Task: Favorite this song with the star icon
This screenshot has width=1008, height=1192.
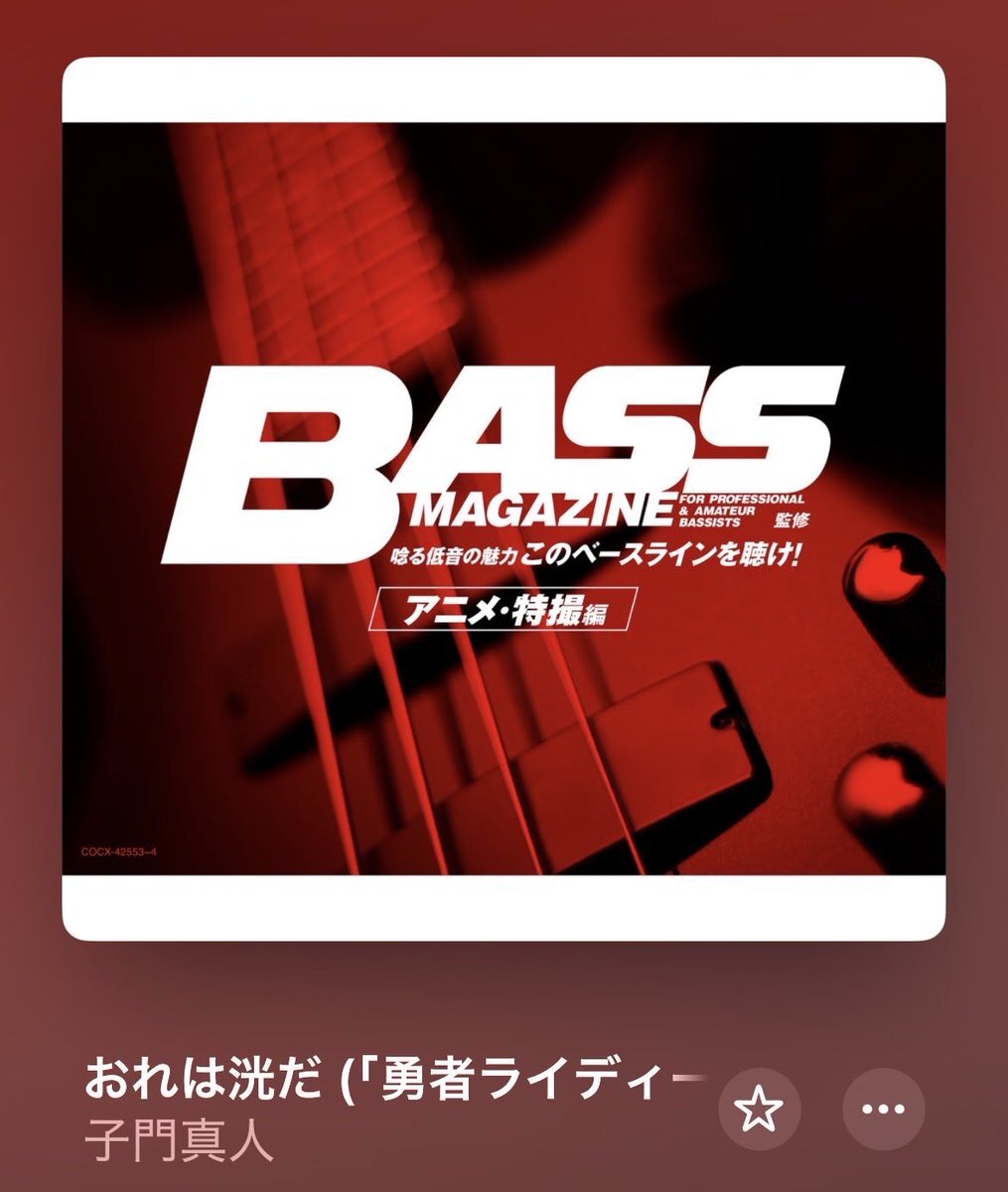Action: point(760,1109)
